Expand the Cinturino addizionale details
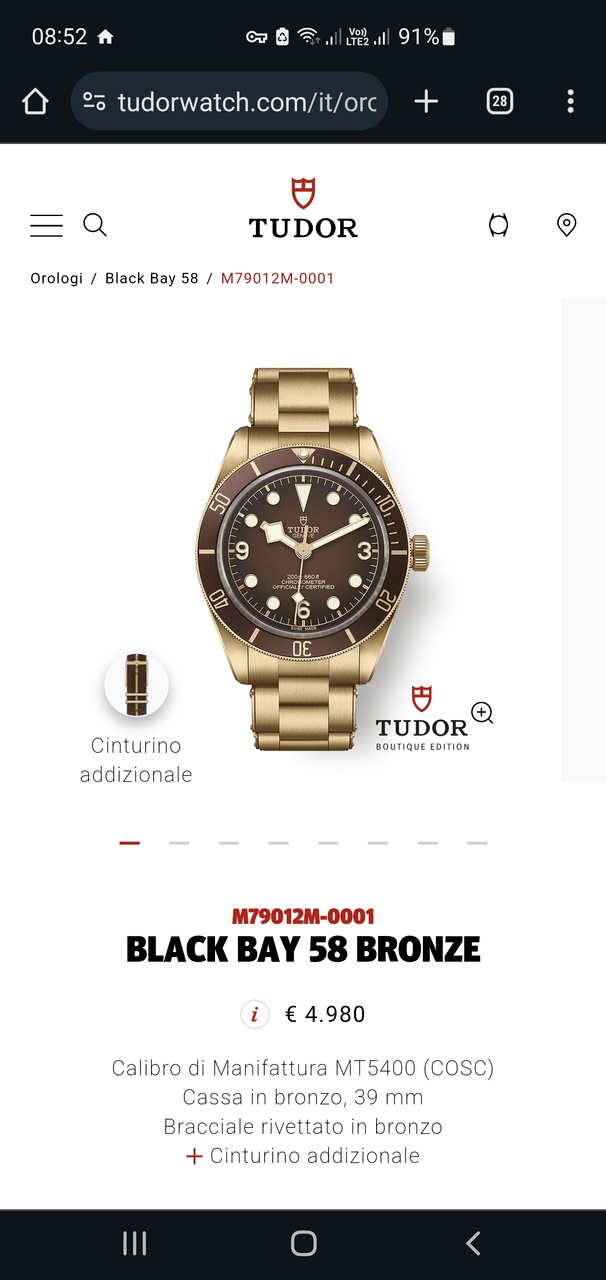Image resolution: width=606 pixels, height=1280 pixels. pos(304,1156)
